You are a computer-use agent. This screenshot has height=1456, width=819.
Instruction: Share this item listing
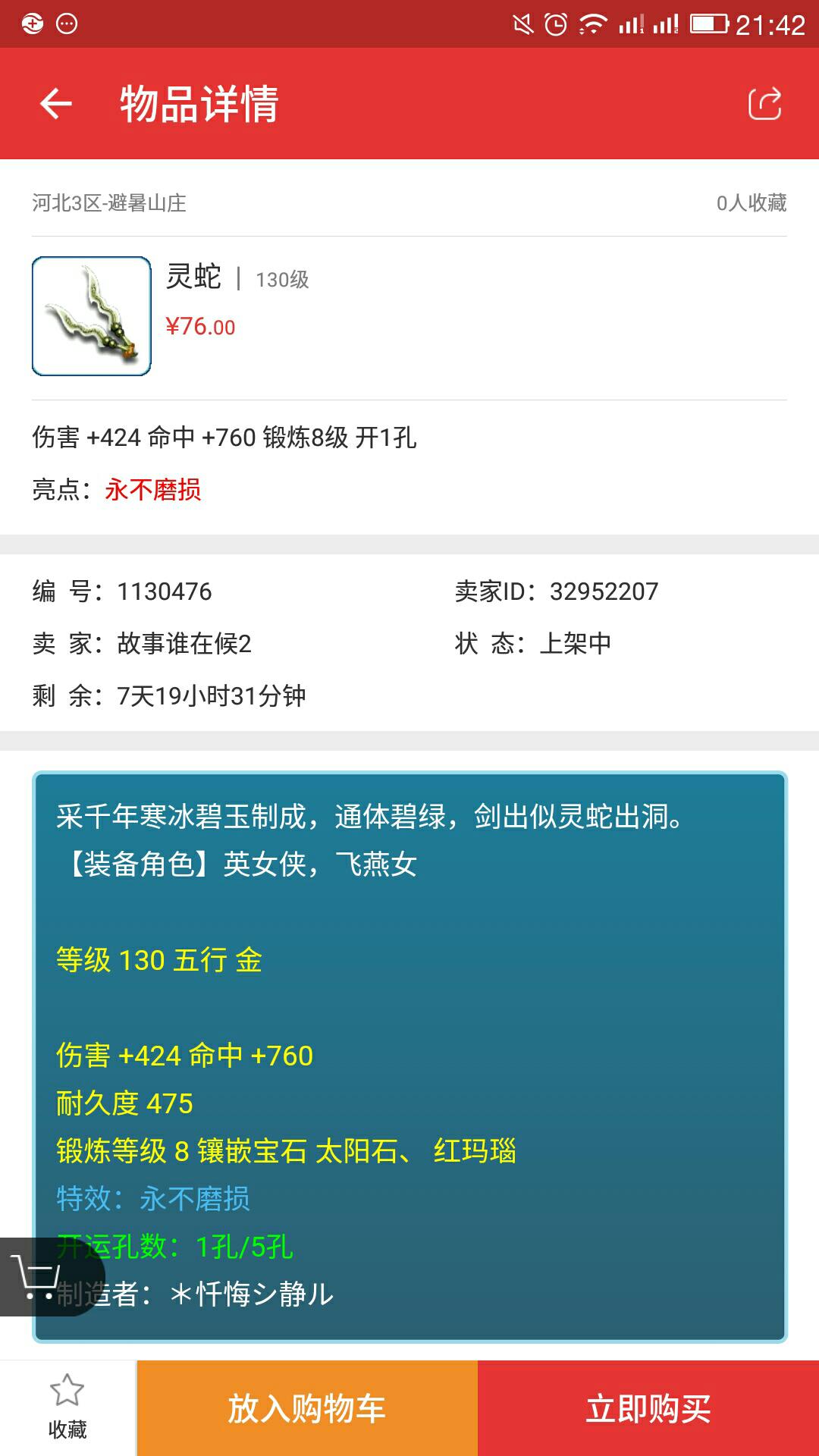764,104
